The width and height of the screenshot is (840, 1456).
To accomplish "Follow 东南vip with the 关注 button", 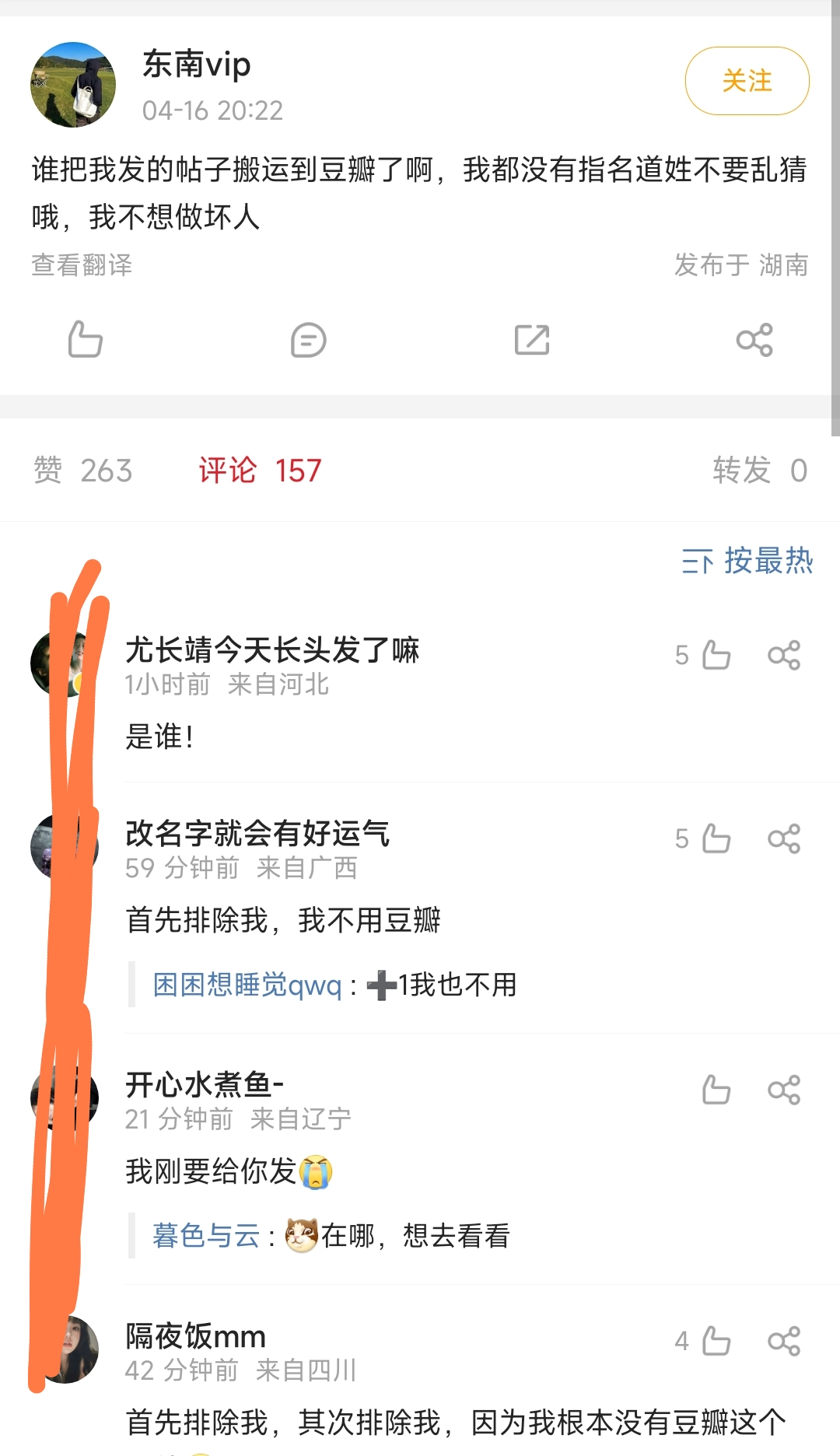I will click(x=747, y=80).
